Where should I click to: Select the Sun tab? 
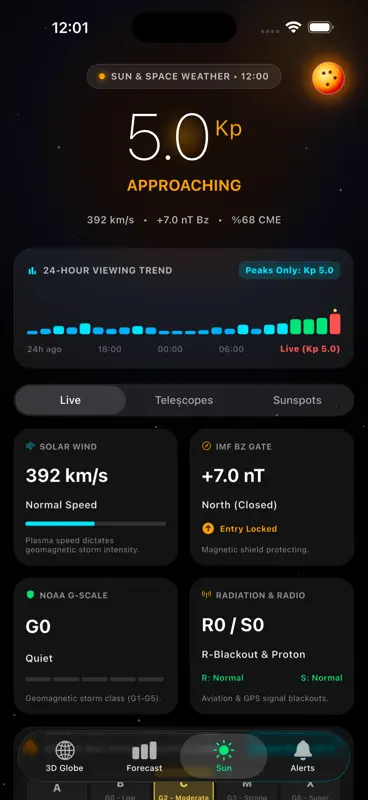point(224,756)
